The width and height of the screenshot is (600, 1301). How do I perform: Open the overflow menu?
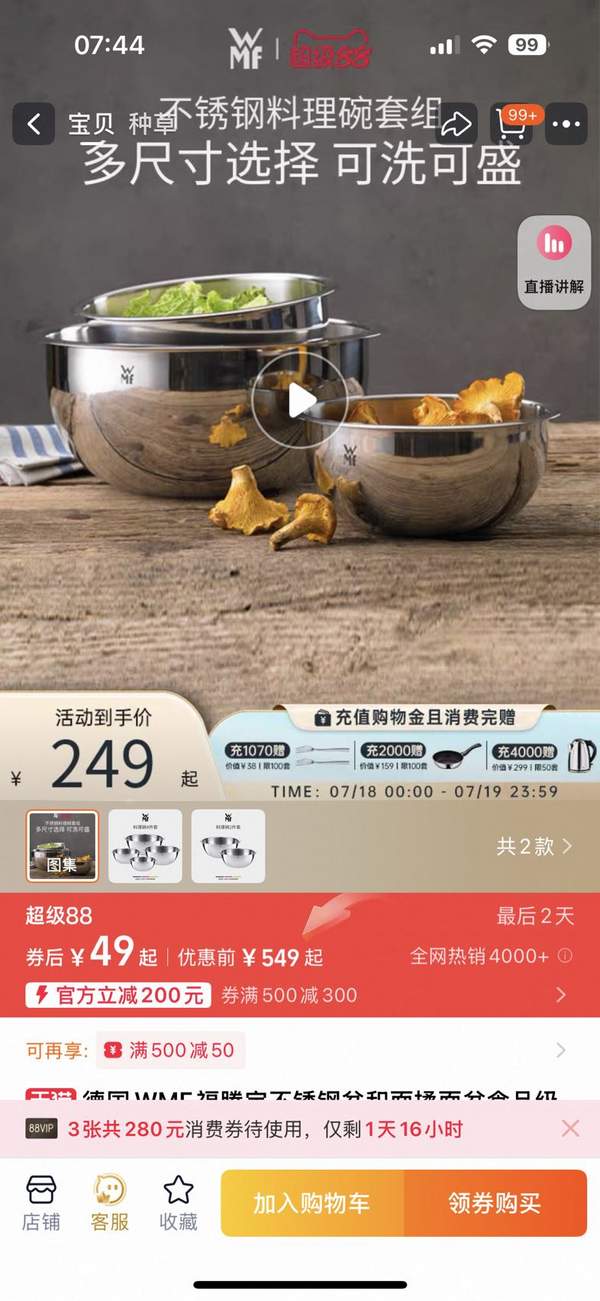point(566,124)
